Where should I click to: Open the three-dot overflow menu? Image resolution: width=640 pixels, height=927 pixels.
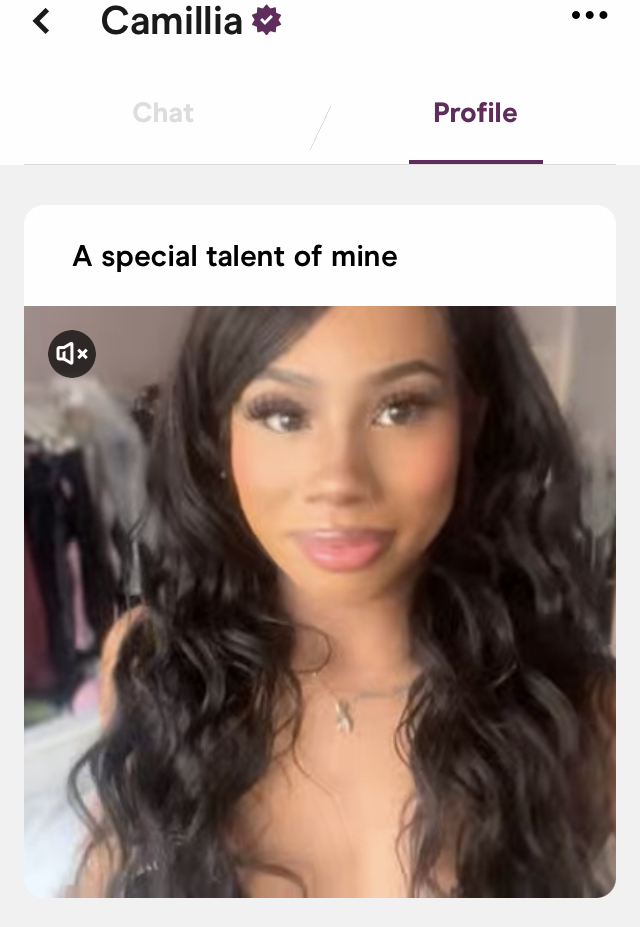click(x=589, y=16)
